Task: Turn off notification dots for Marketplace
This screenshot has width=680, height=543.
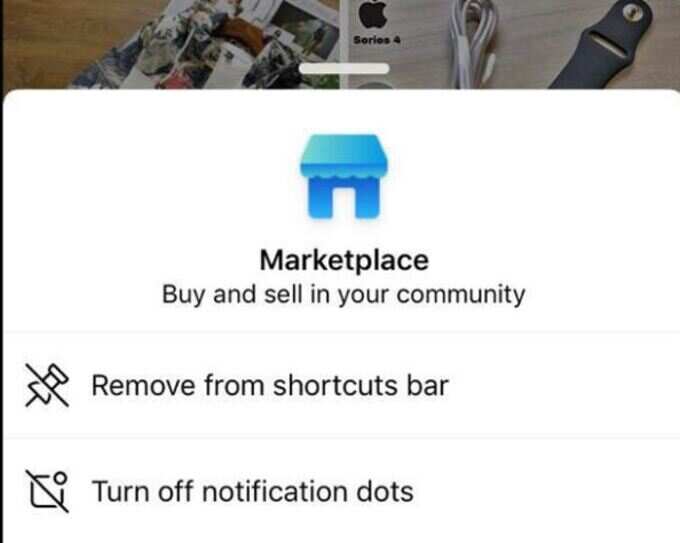Action: [252, 491]
